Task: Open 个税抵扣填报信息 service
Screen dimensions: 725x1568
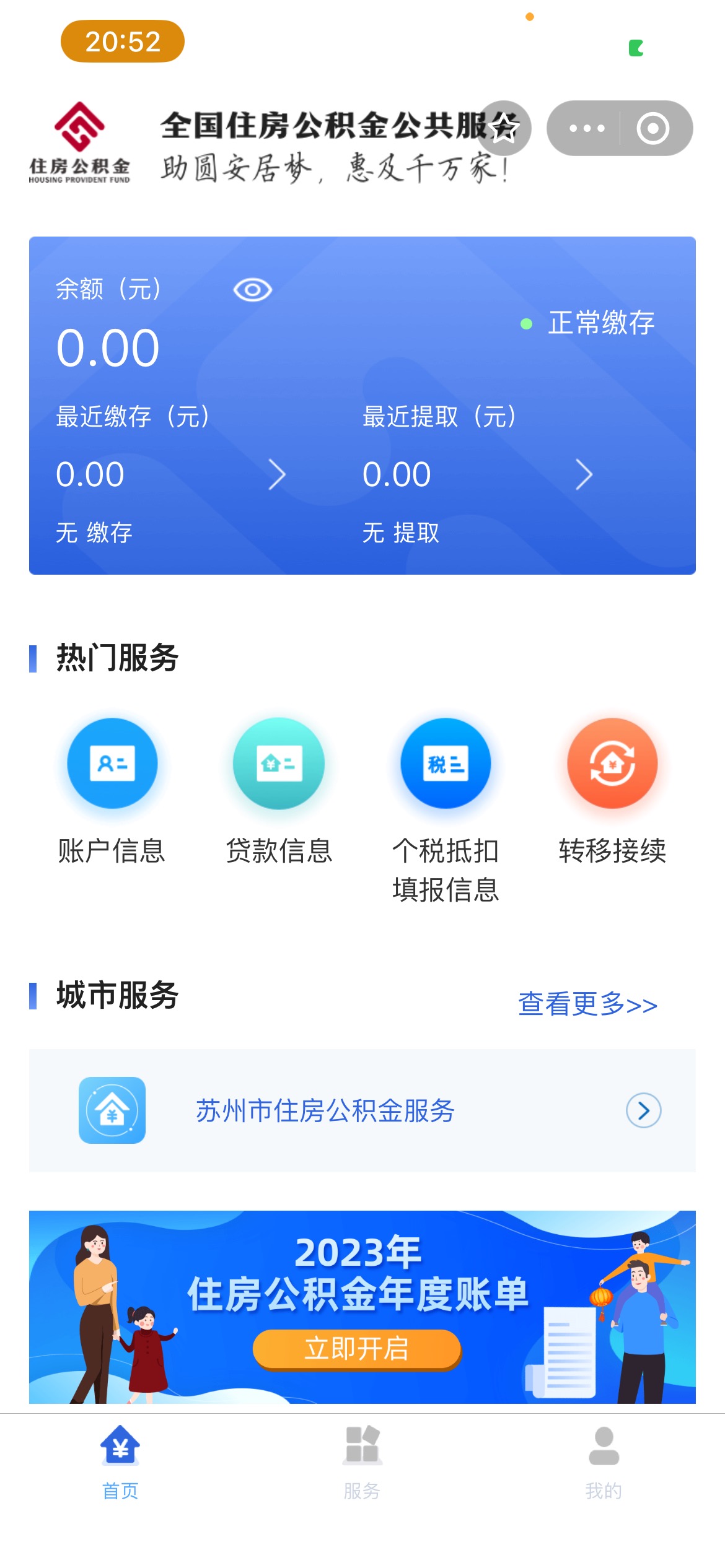Action: [446, 764]
